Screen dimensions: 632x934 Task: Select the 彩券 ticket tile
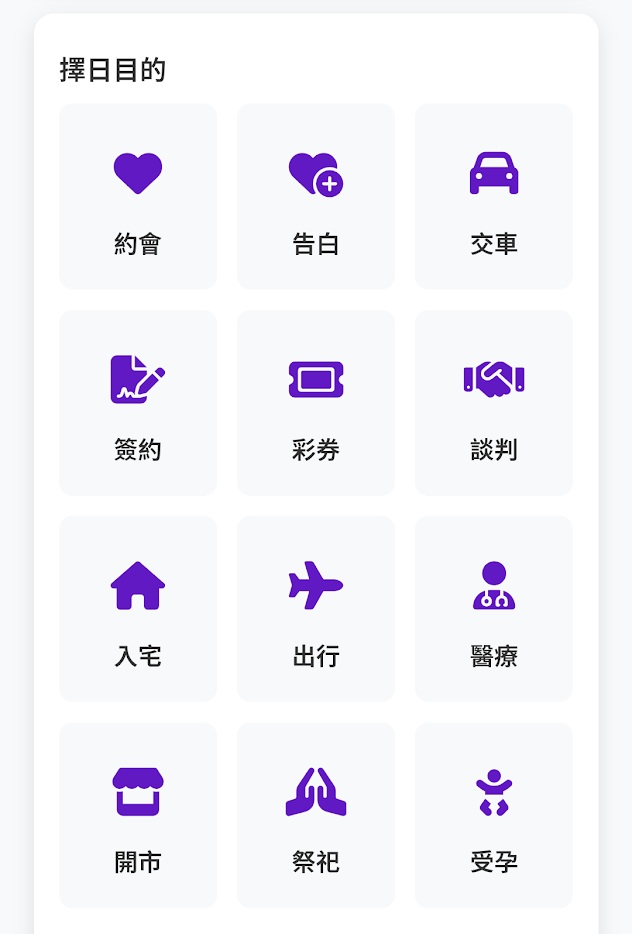pyautogui.click(x=316, y=403)
